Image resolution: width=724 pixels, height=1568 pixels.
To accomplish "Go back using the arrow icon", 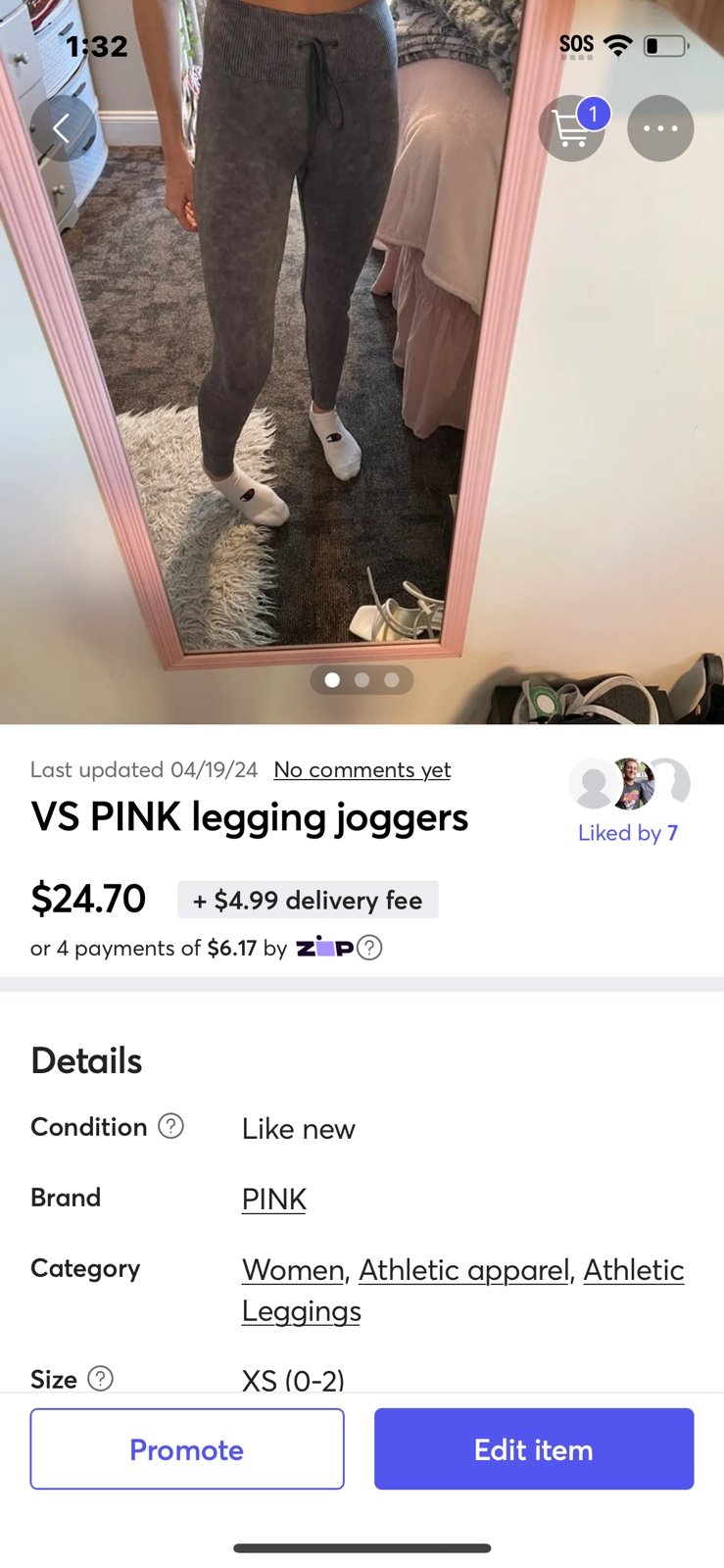I will 63,128.
